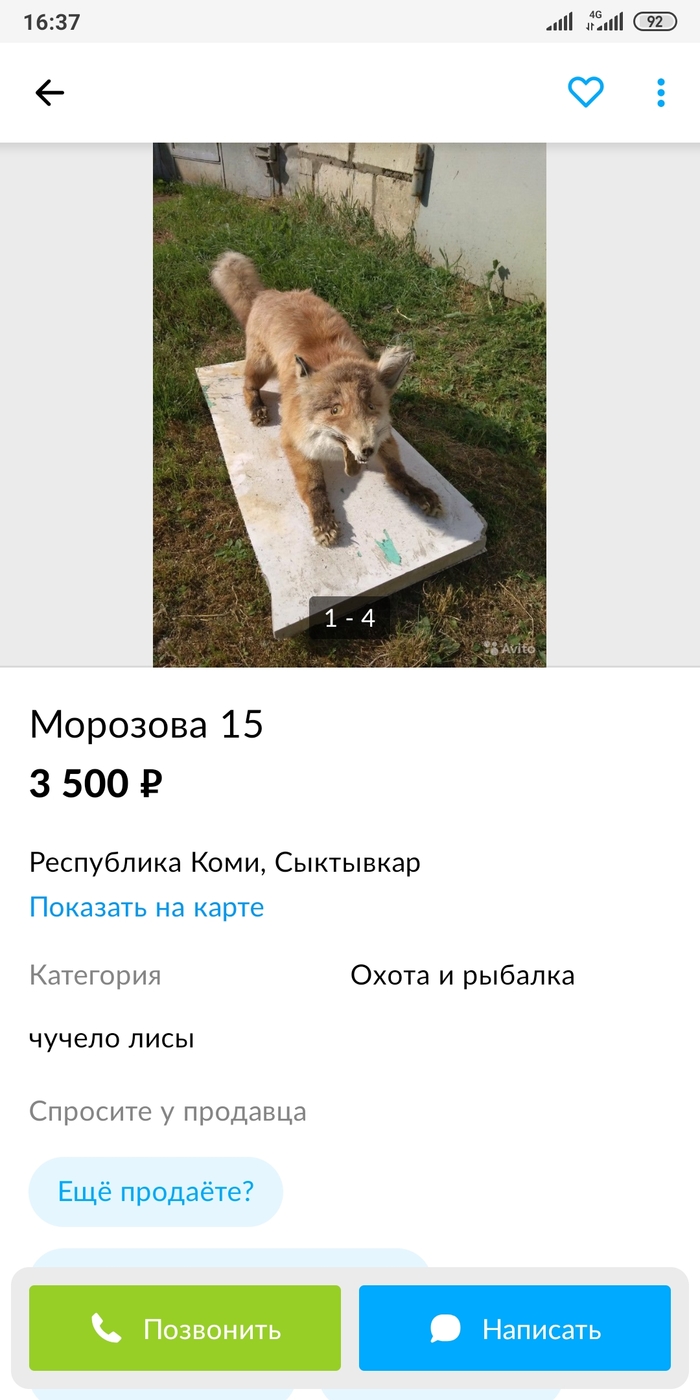Message the seller with 'Написать'
The height and width of the screenshot is (1400, 700).
tap(514, 1328)
